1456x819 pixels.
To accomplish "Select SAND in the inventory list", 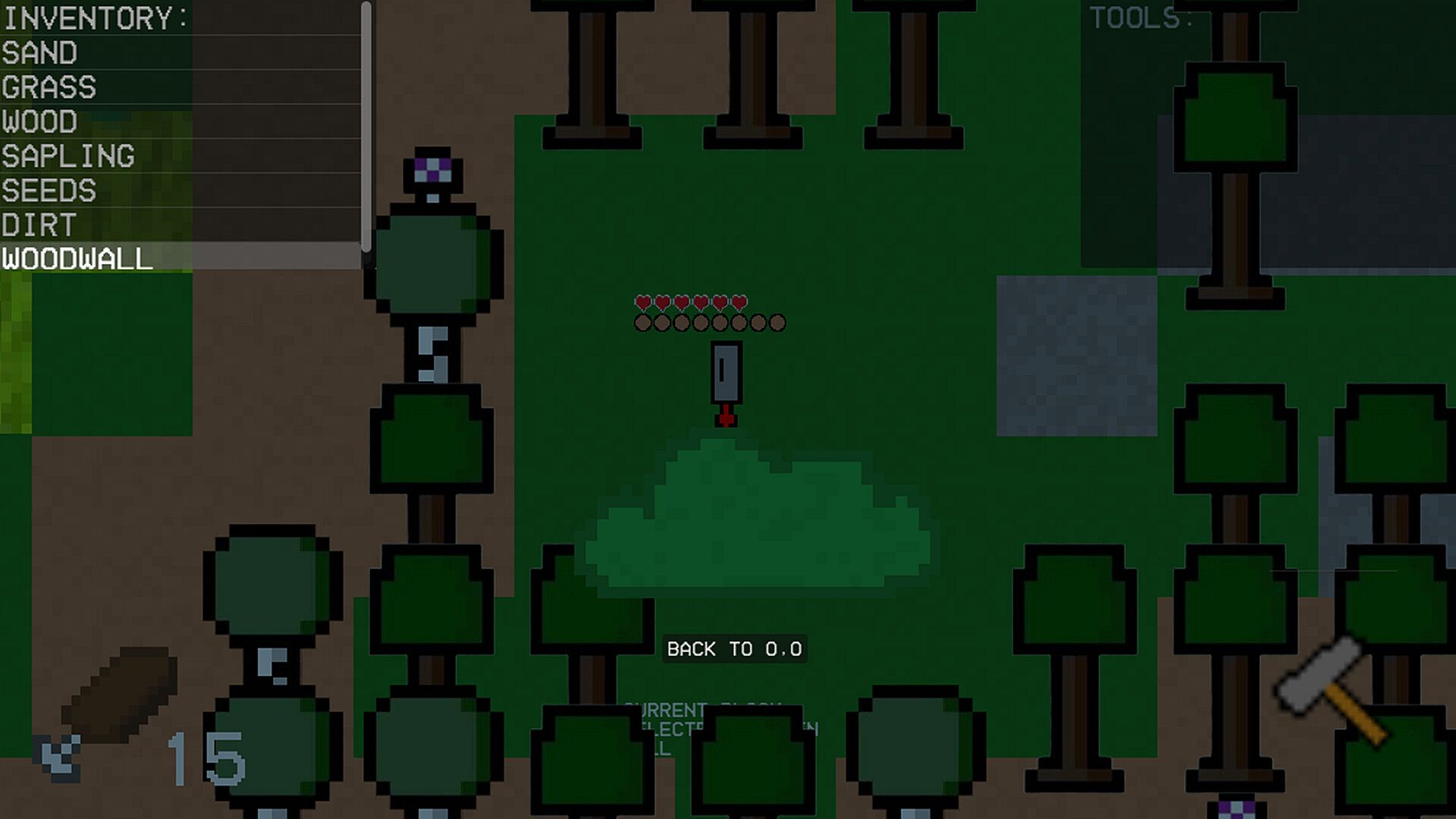I will 40,53.
